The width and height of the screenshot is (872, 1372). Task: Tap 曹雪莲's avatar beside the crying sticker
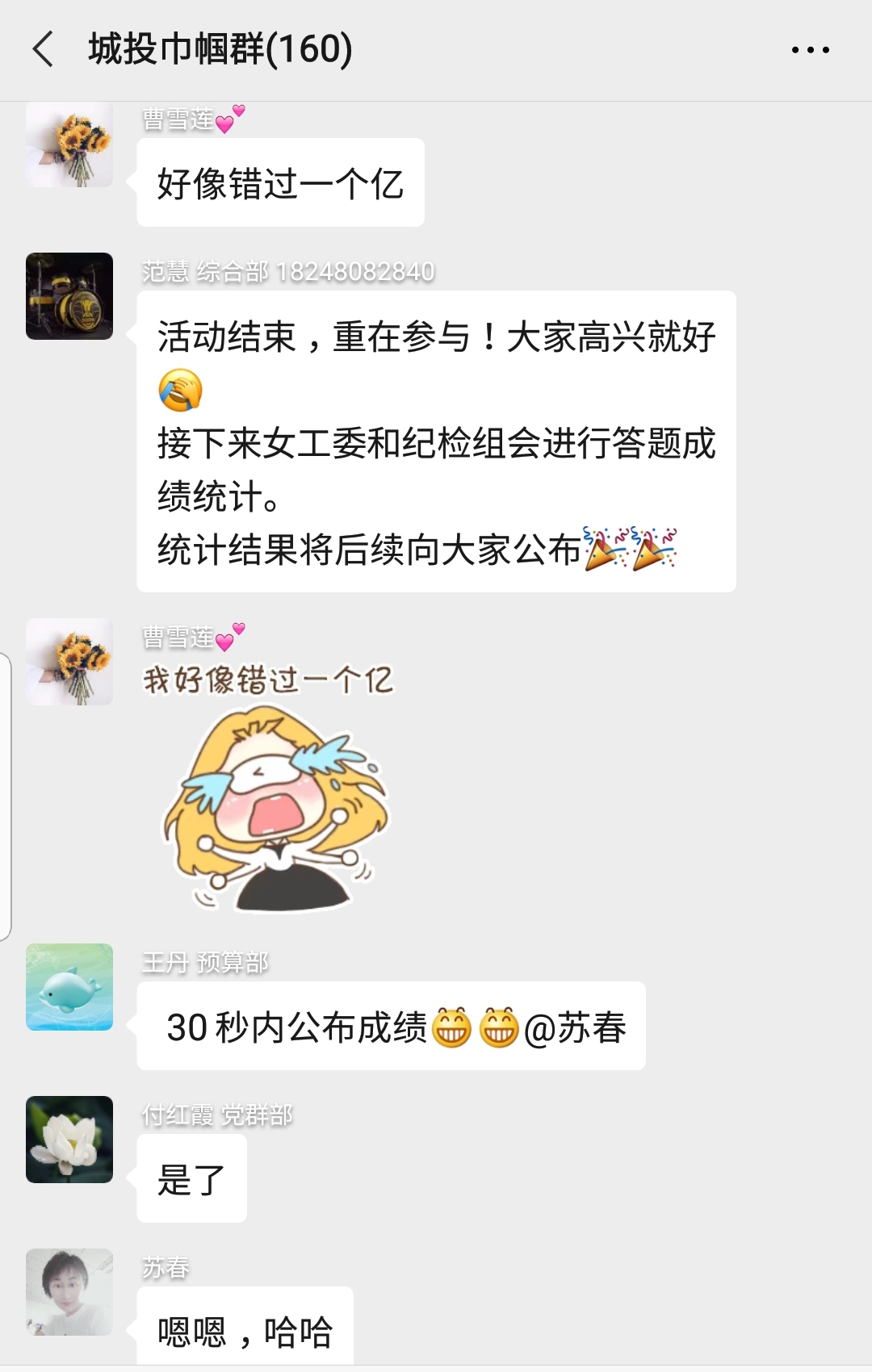(69, 662)
